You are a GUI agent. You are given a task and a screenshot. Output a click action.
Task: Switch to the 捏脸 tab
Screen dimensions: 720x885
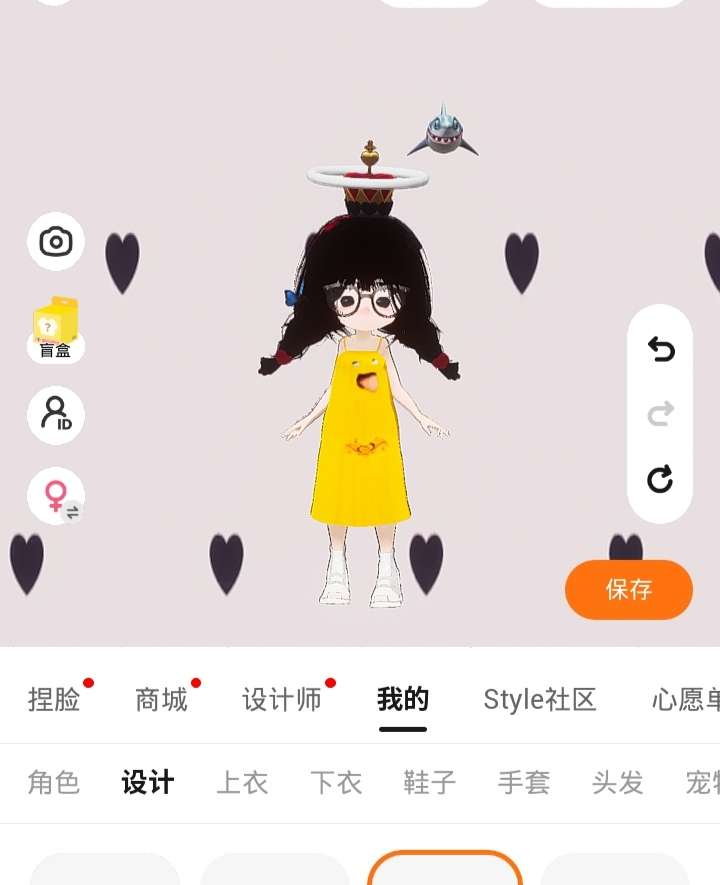pyautogui.click(x=54, y=699)
